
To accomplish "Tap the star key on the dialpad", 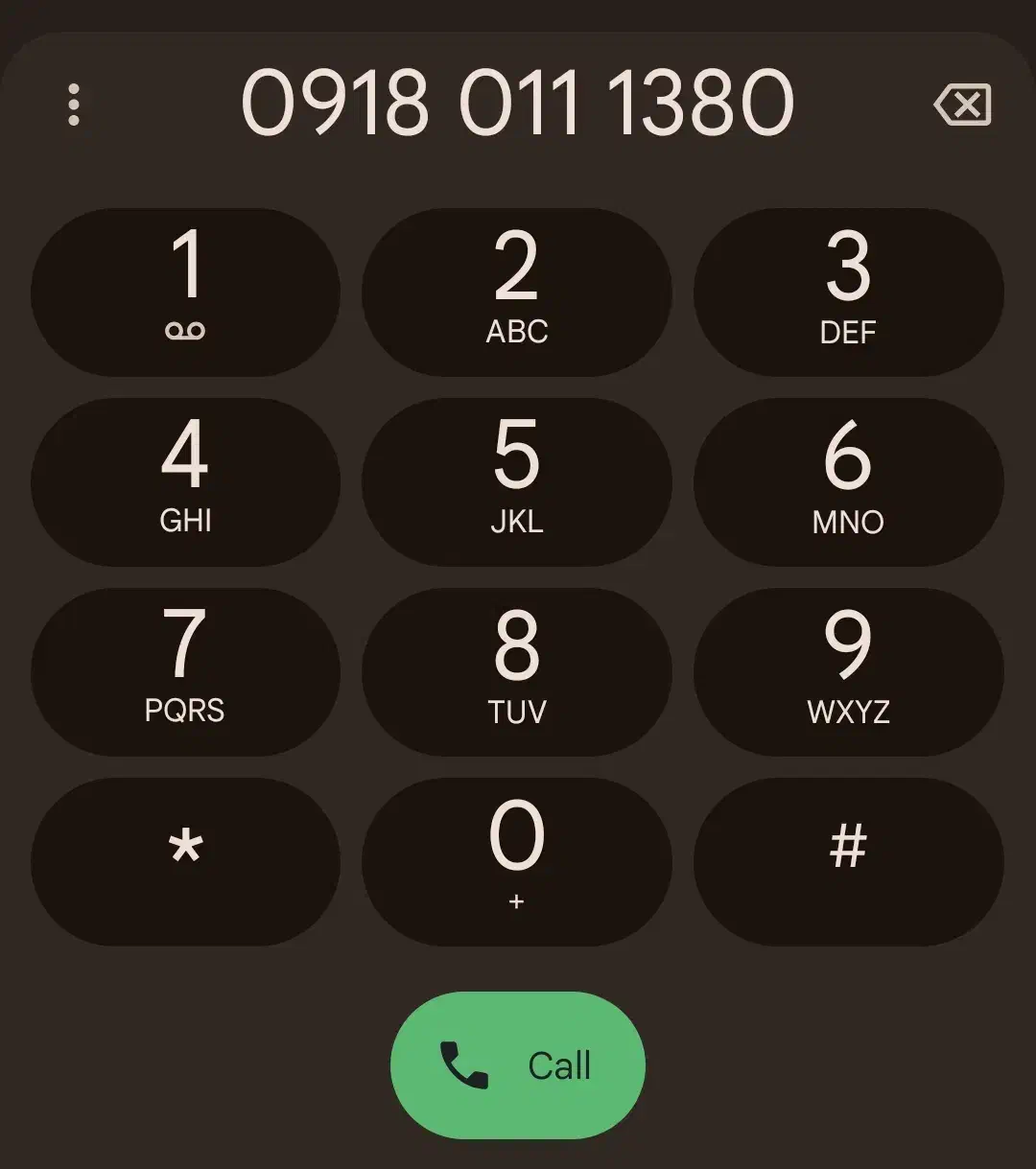I will 185,861.
